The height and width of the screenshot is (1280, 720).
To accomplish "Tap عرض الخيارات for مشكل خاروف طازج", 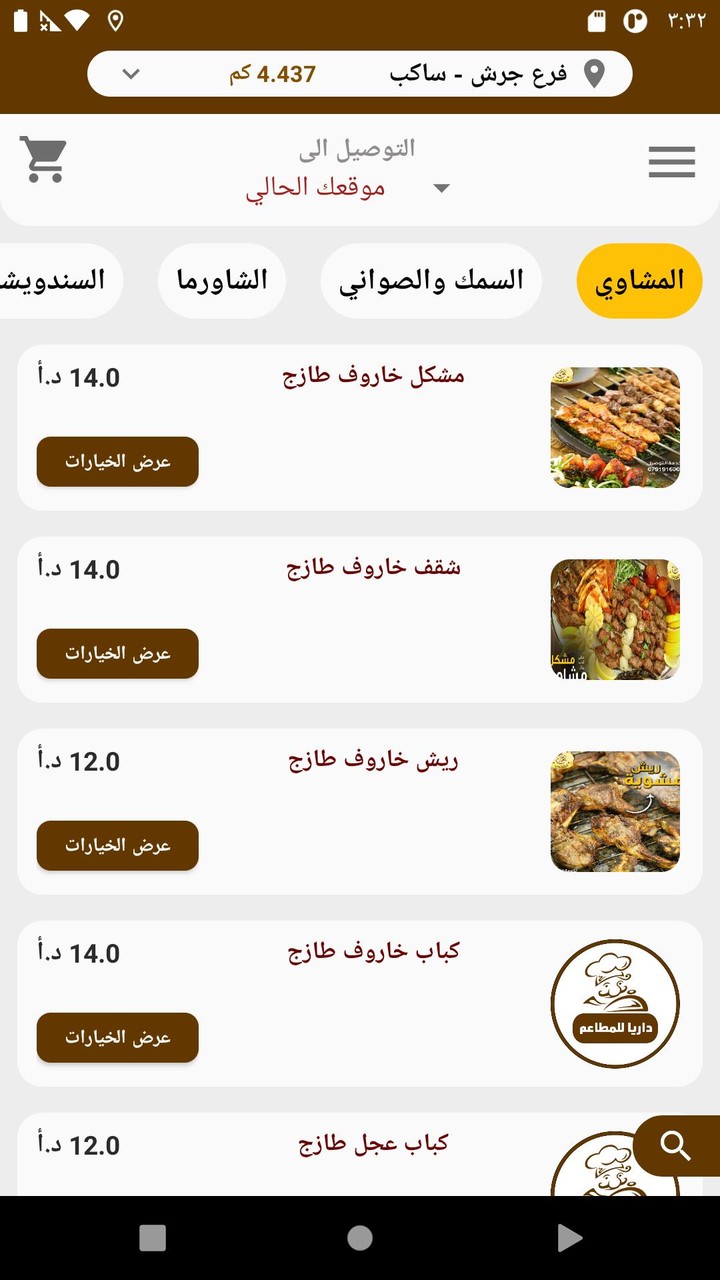I will 117,462.
